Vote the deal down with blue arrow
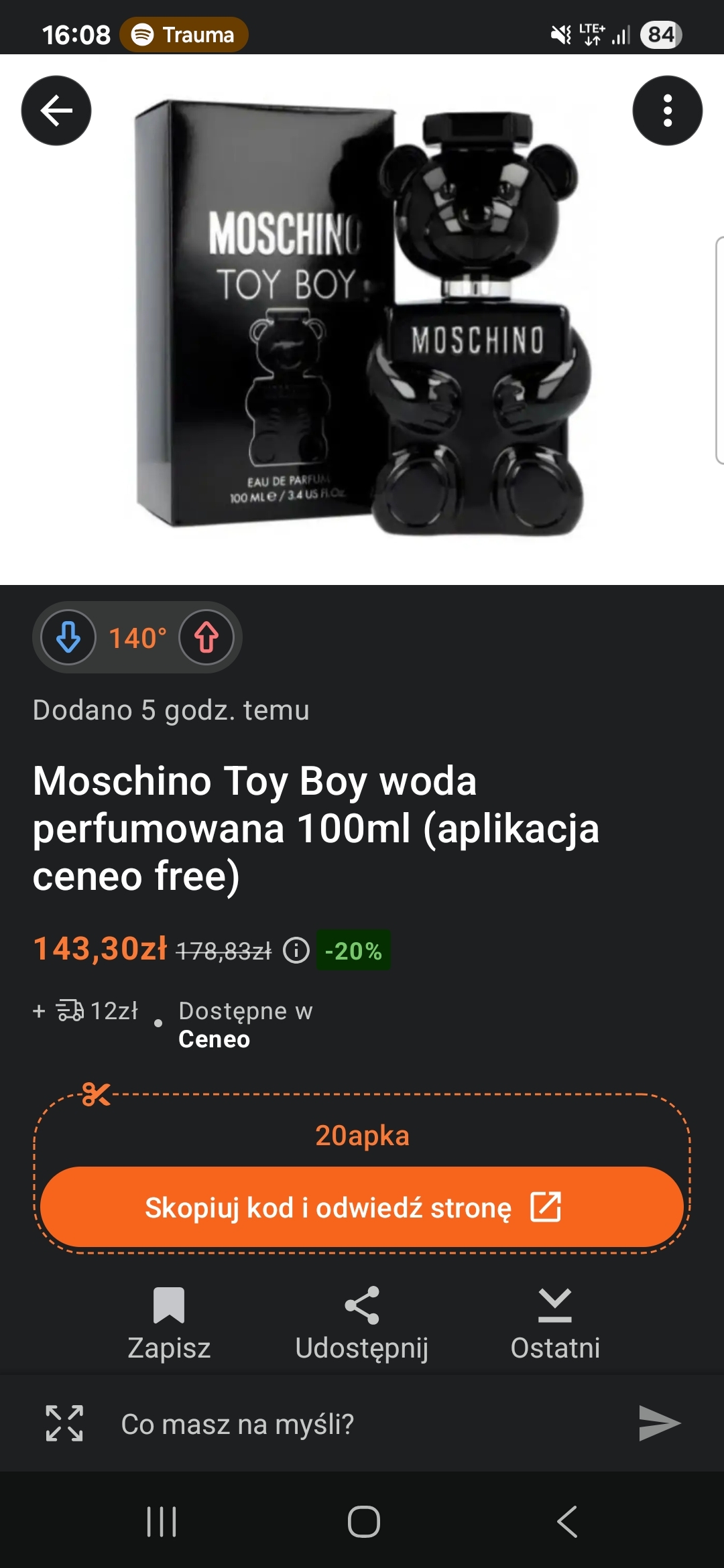Screen dimensions: 724x1568 [68, 637]
